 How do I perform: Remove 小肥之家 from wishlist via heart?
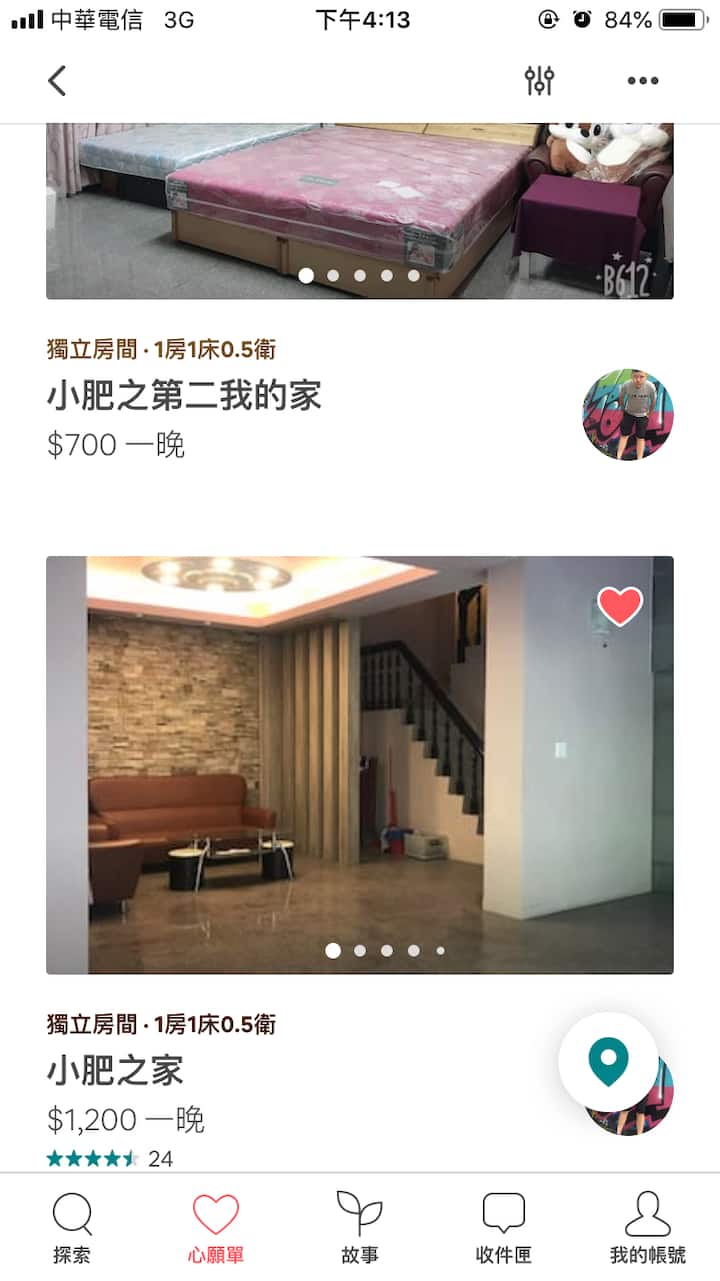(620, 606)
